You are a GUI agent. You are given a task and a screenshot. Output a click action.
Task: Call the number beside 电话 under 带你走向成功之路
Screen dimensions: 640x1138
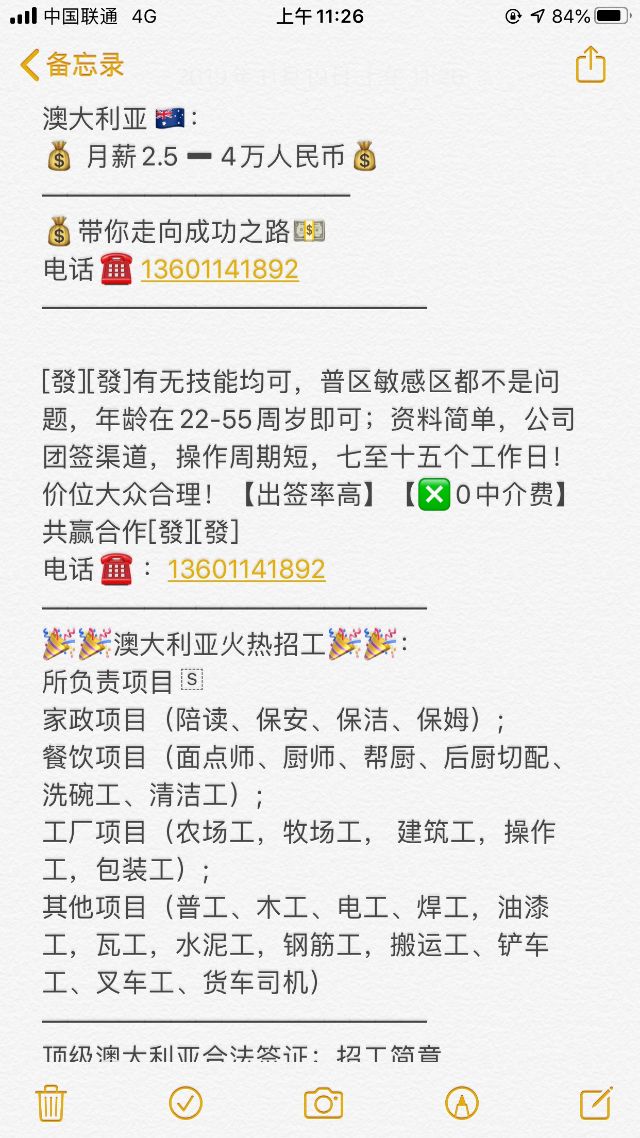[219, 269]
